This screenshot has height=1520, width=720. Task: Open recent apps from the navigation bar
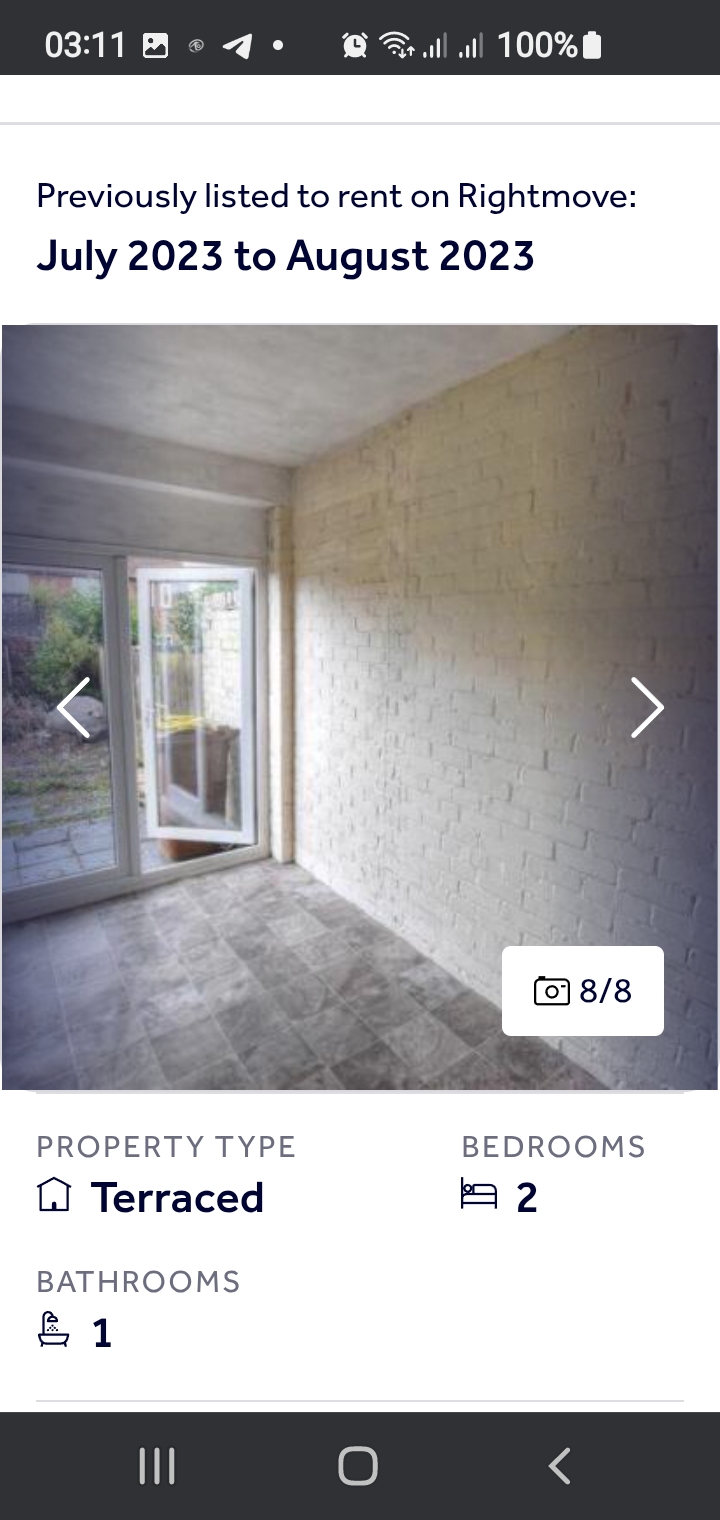157,1466
